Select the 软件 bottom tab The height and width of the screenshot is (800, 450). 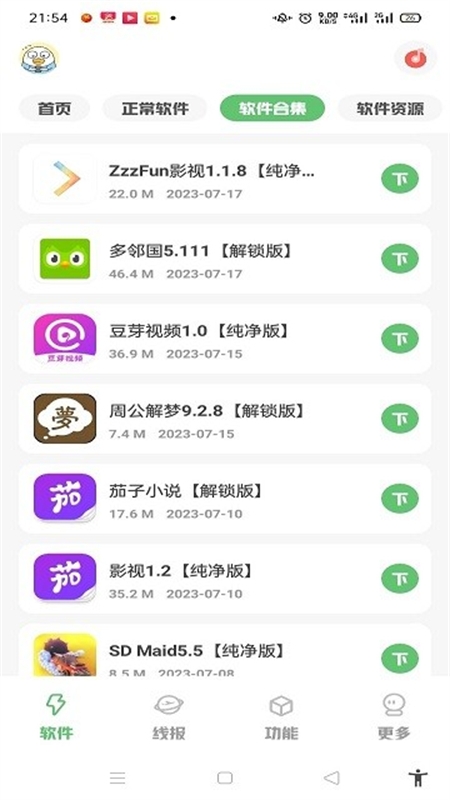(x=56, y=718)
